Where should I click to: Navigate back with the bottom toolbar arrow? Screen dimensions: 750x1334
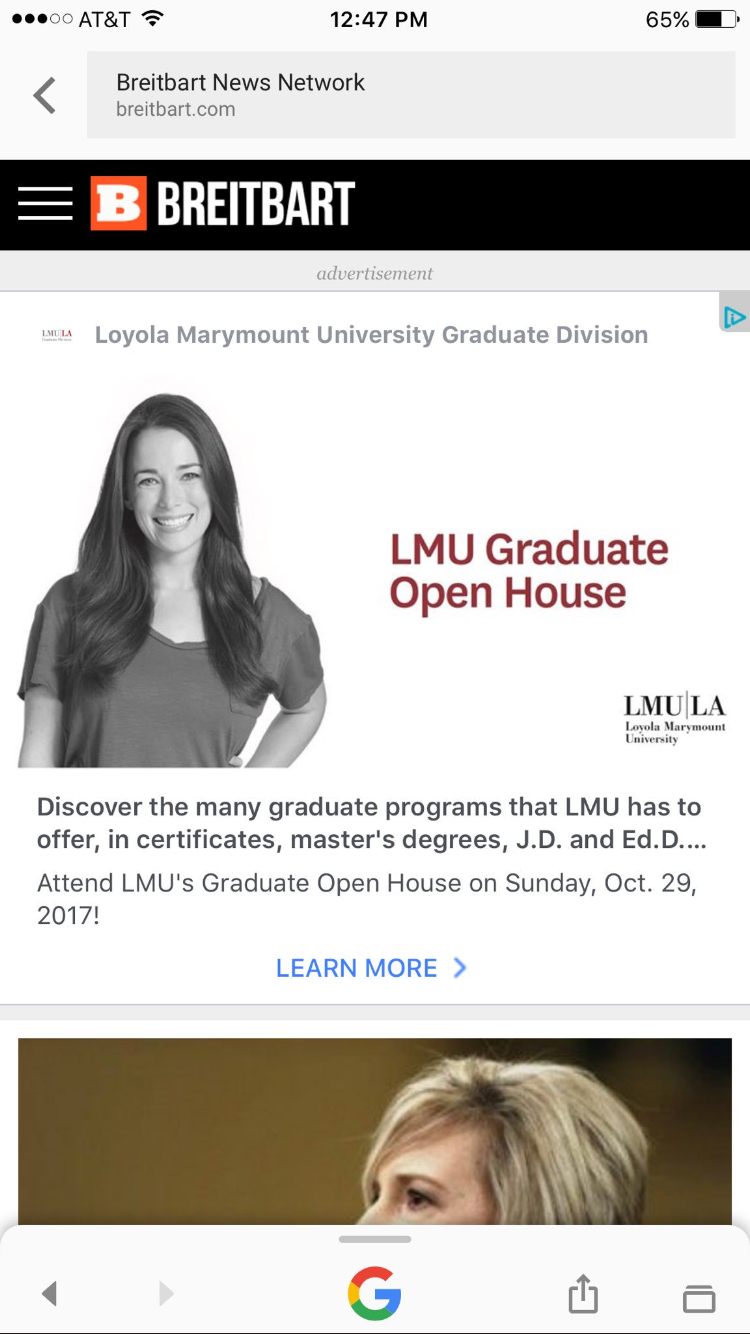click(x=49, y=1294)
